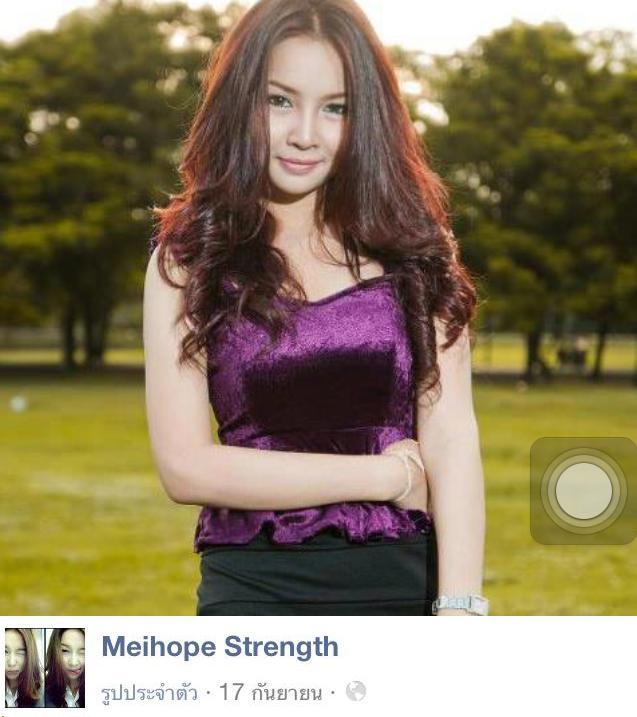The width and height of the screenshot is (637, 717).
Task: Tap the small avatar beside Meihope Strength
Action: pos(45,667)
